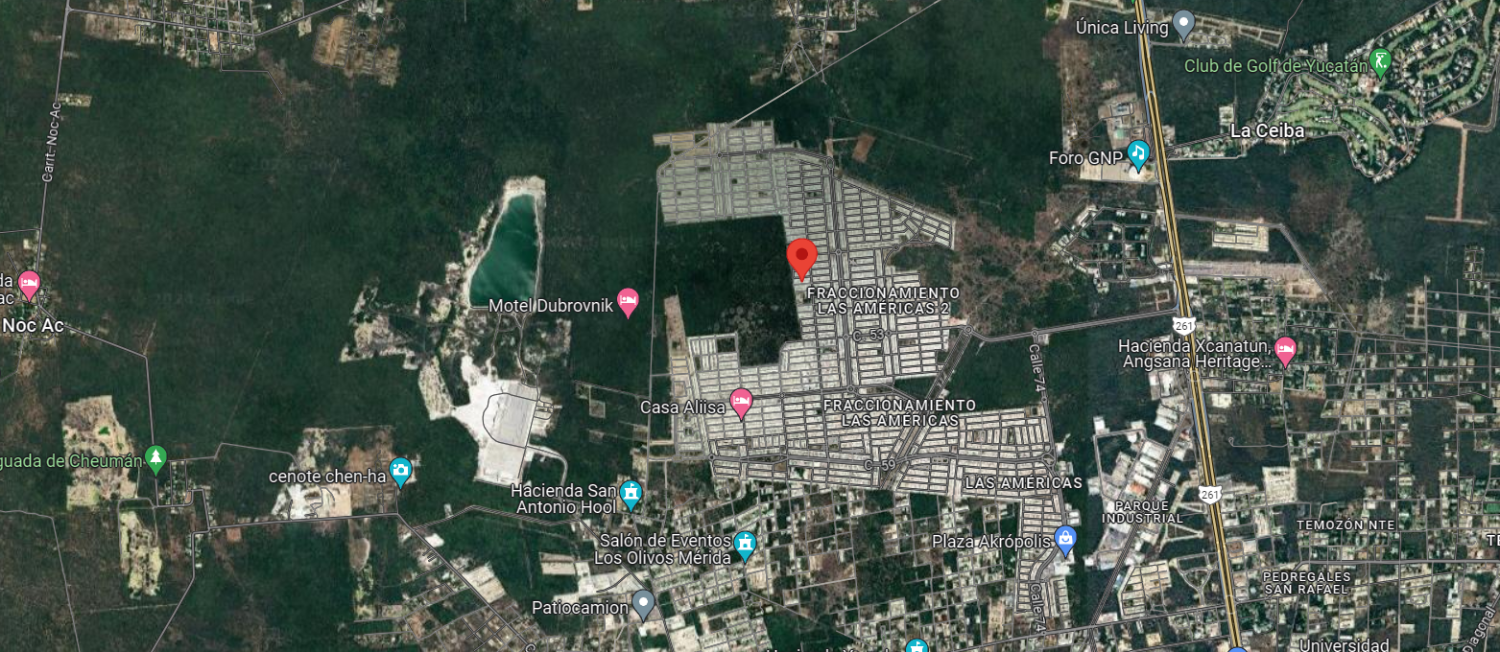Open Foro GNP music venue marker
The width and height of the screenshot is (1500, 652).
[x=1137, y=155]
